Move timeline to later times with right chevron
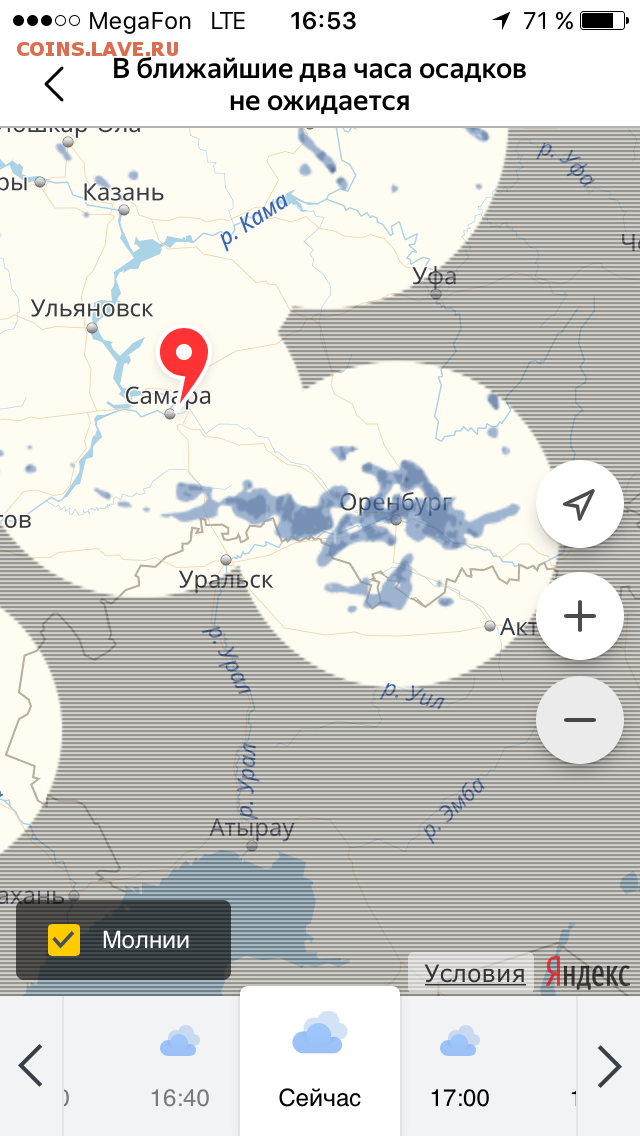 [x=610, y=1066]
